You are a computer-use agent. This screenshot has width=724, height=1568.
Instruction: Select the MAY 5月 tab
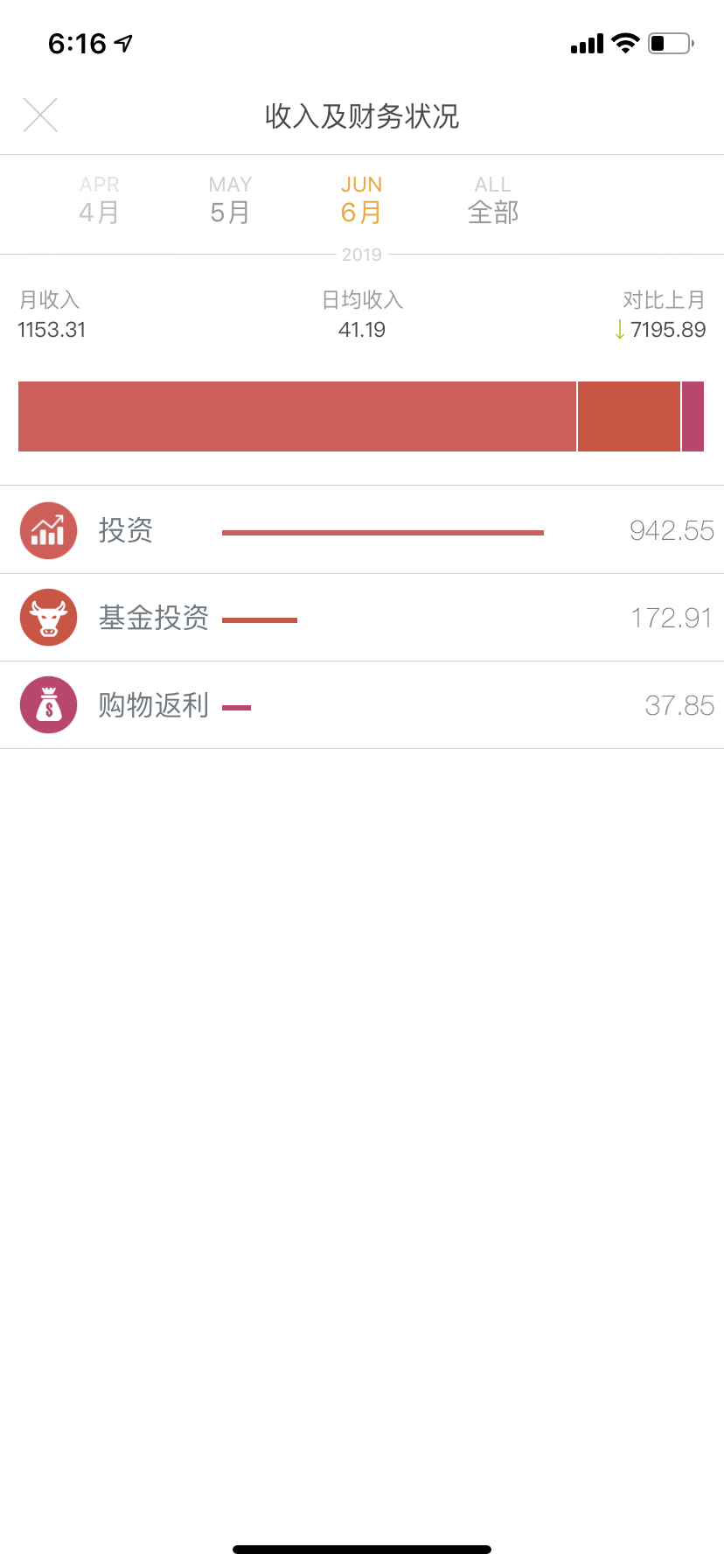[230, 200]
